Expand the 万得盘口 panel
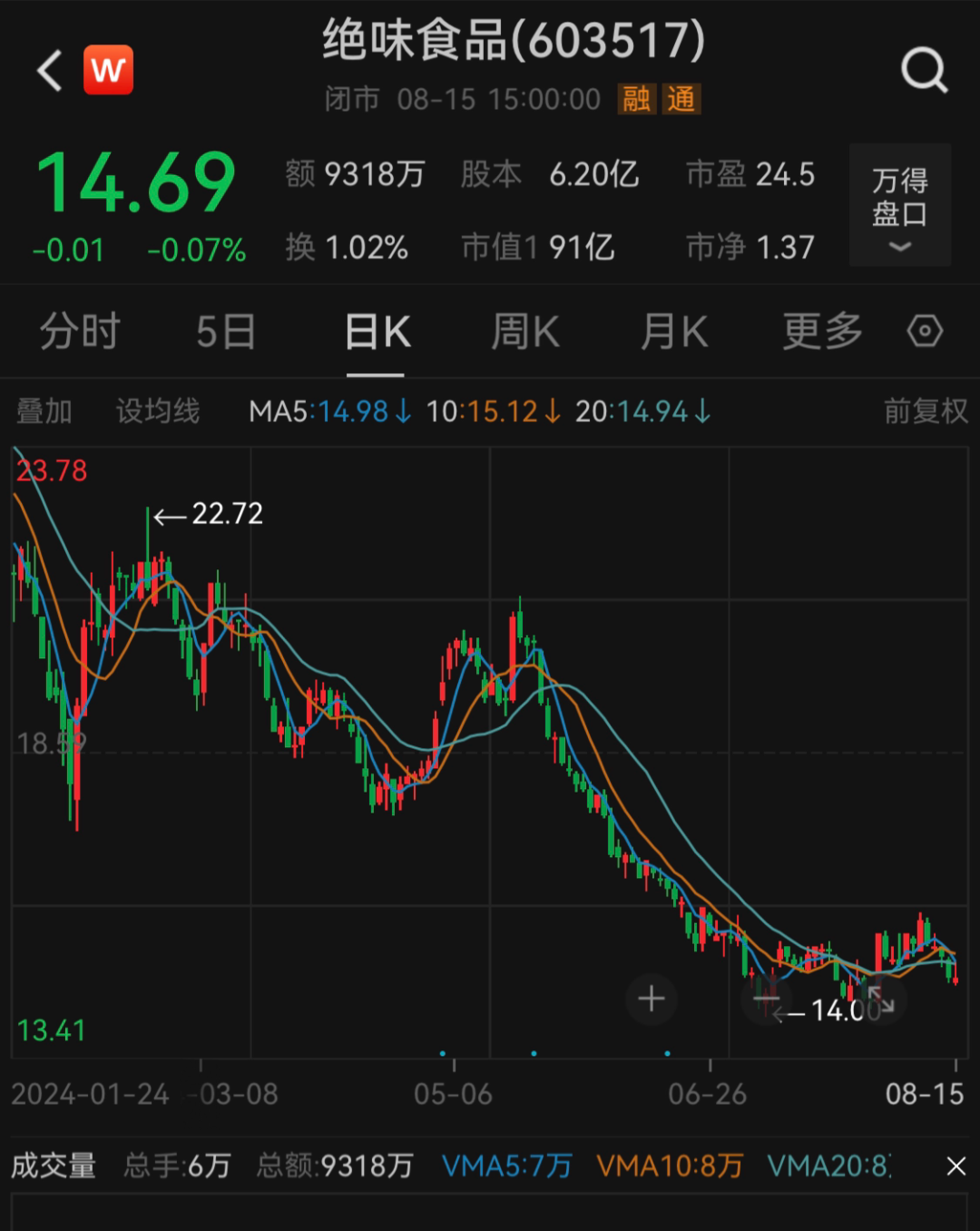Screen dimensions: 980x1231 pyautogui.click(x=899, y=205)
